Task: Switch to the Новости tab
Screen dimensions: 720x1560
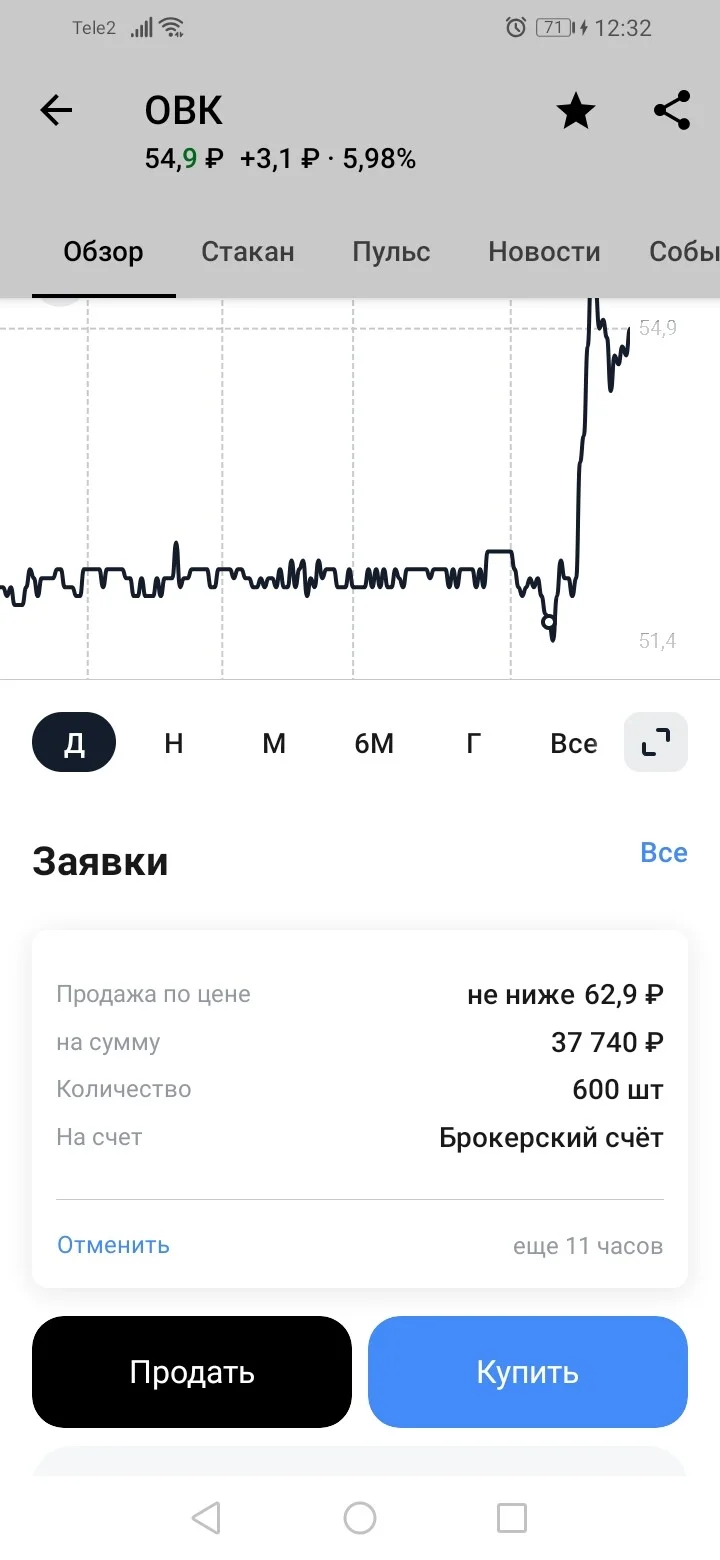Action: (544, 252)
